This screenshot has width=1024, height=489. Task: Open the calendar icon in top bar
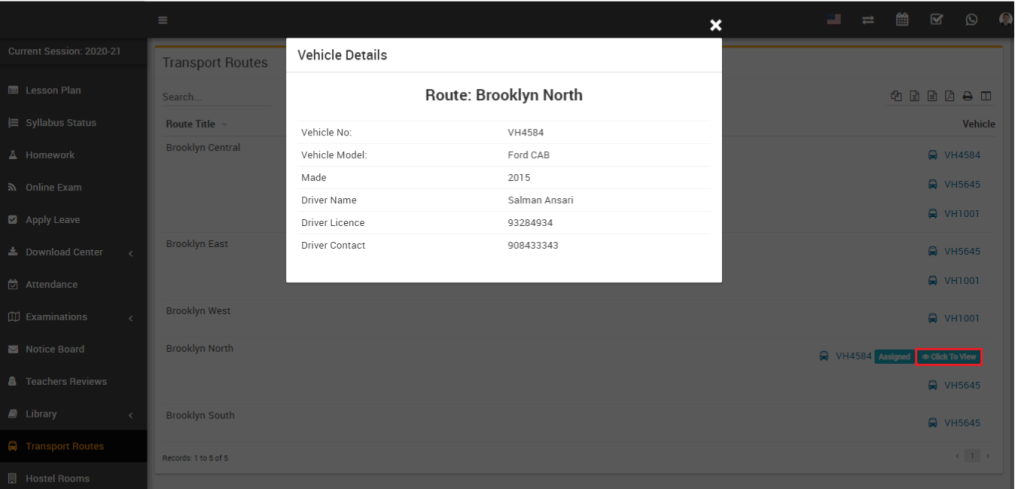900,19
